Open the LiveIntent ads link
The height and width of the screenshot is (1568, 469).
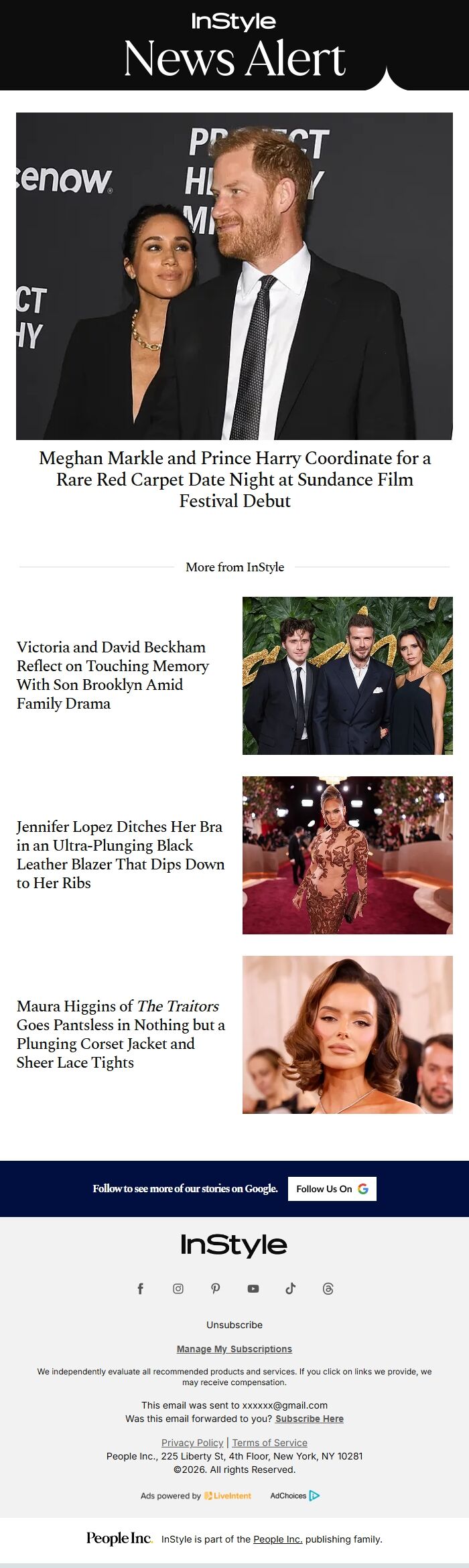[228, 1496]
